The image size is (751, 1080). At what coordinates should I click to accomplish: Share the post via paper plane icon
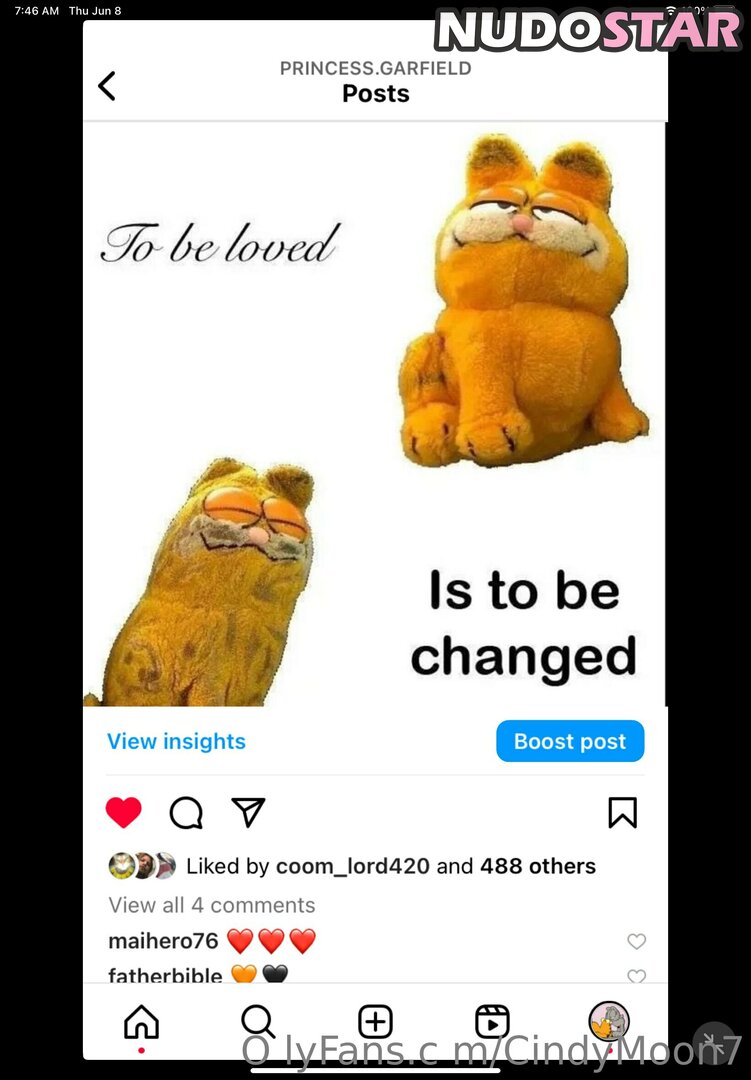[248, 813]
